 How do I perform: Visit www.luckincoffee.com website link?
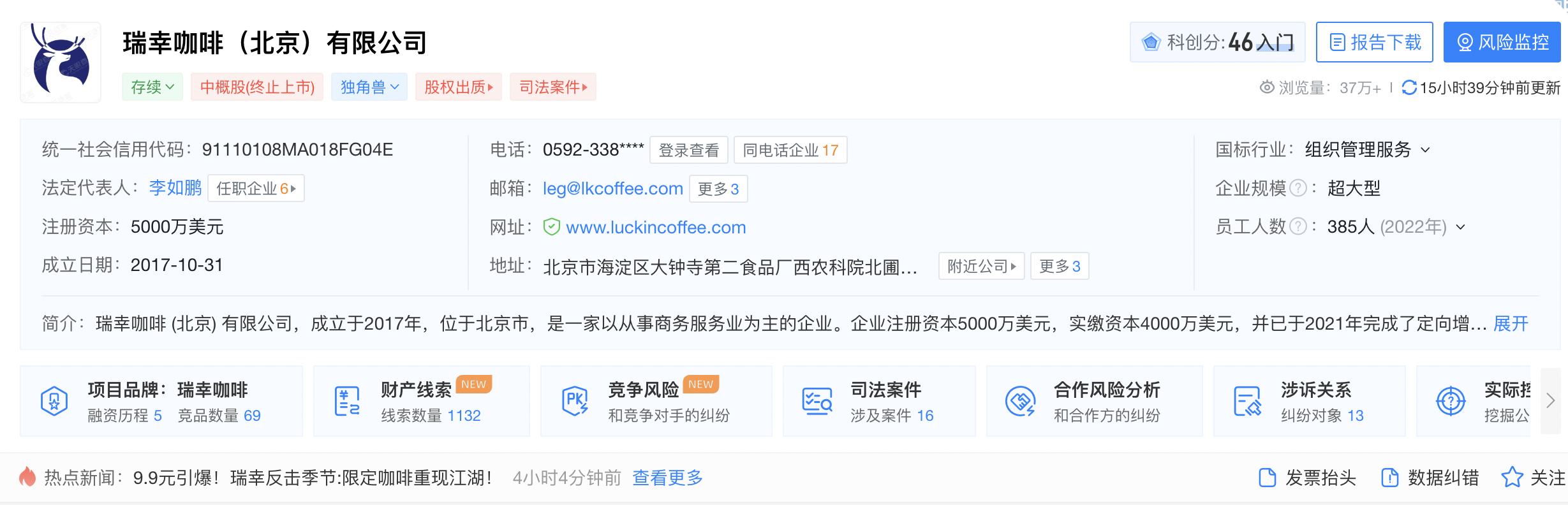pyautogui.click(x=655, y=228)
